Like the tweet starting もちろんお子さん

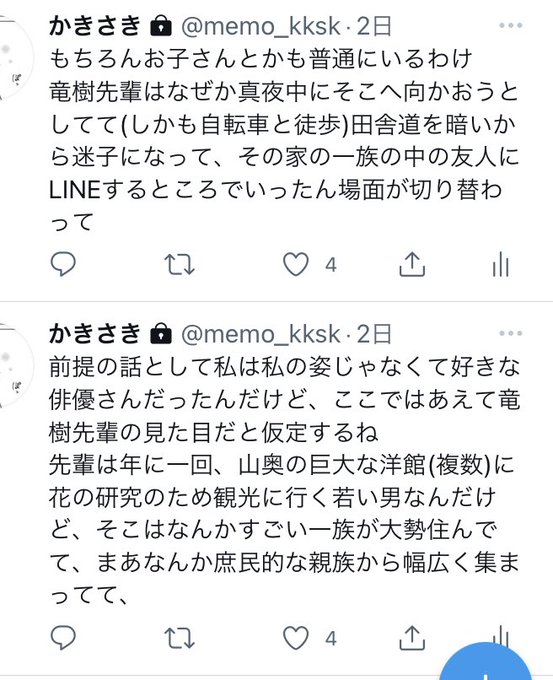point(296,264)
